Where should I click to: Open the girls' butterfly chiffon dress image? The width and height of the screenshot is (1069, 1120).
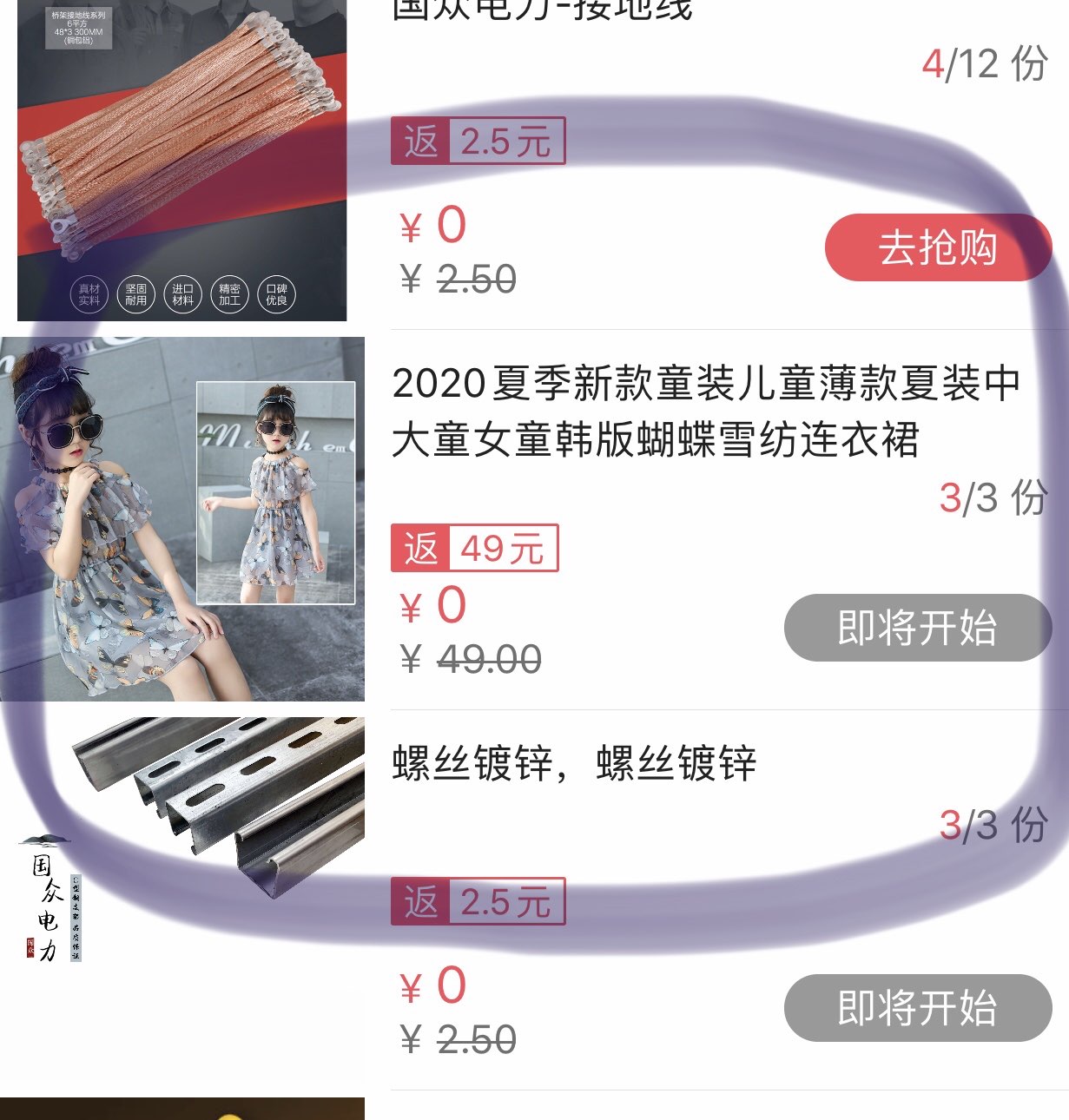coord(181,519)
